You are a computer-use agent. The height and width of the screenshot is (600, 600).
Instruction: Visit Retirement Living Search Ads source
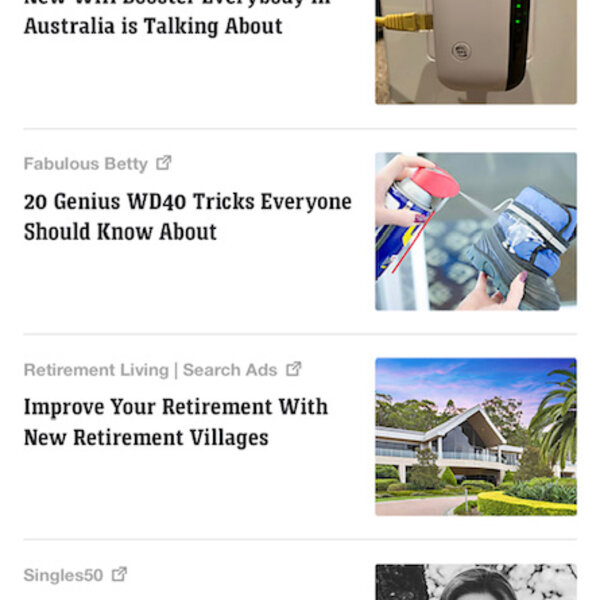161,369
